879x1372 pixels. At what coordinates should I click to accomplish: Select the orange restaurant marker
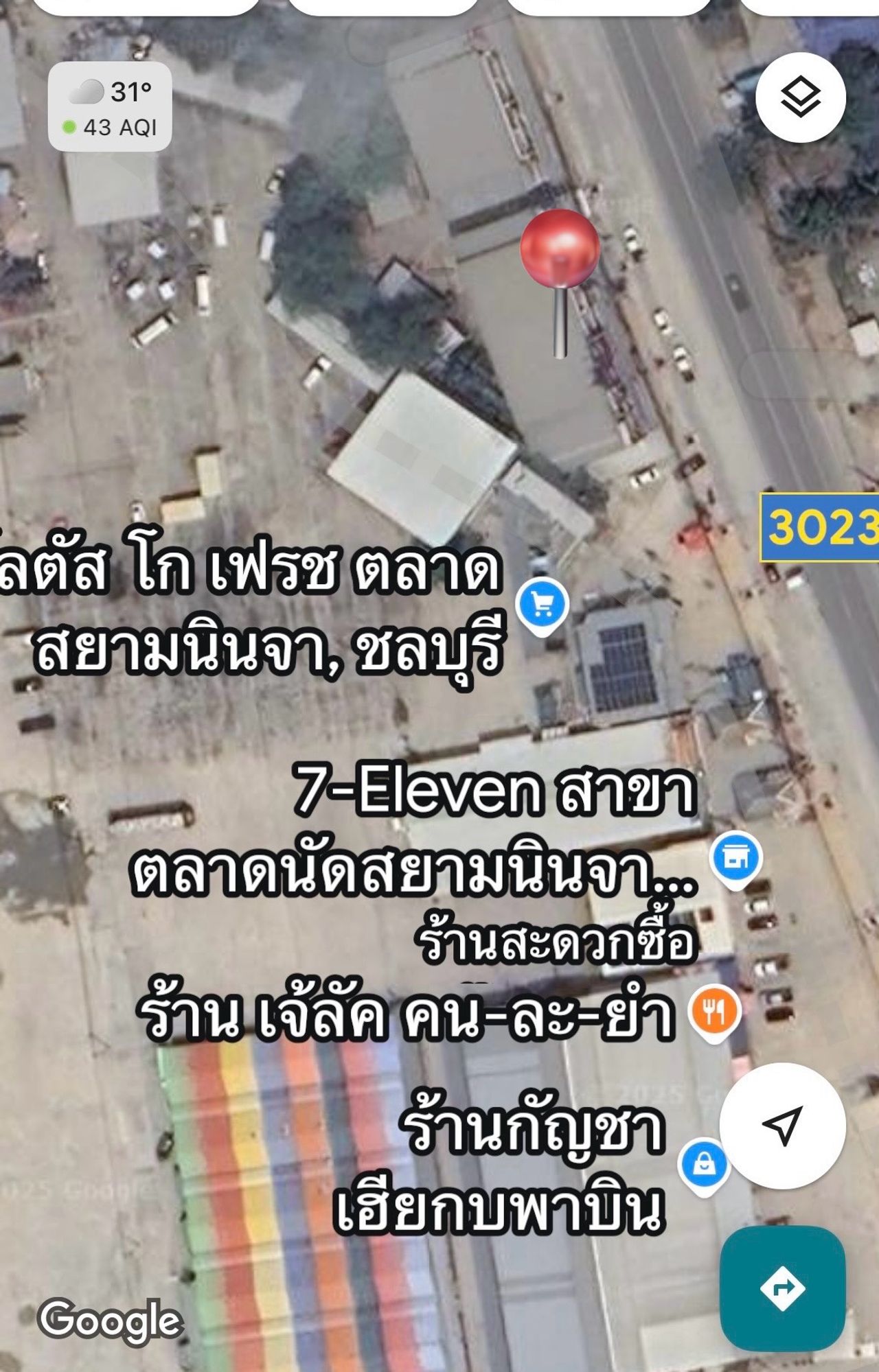[x=714, y=1012]
